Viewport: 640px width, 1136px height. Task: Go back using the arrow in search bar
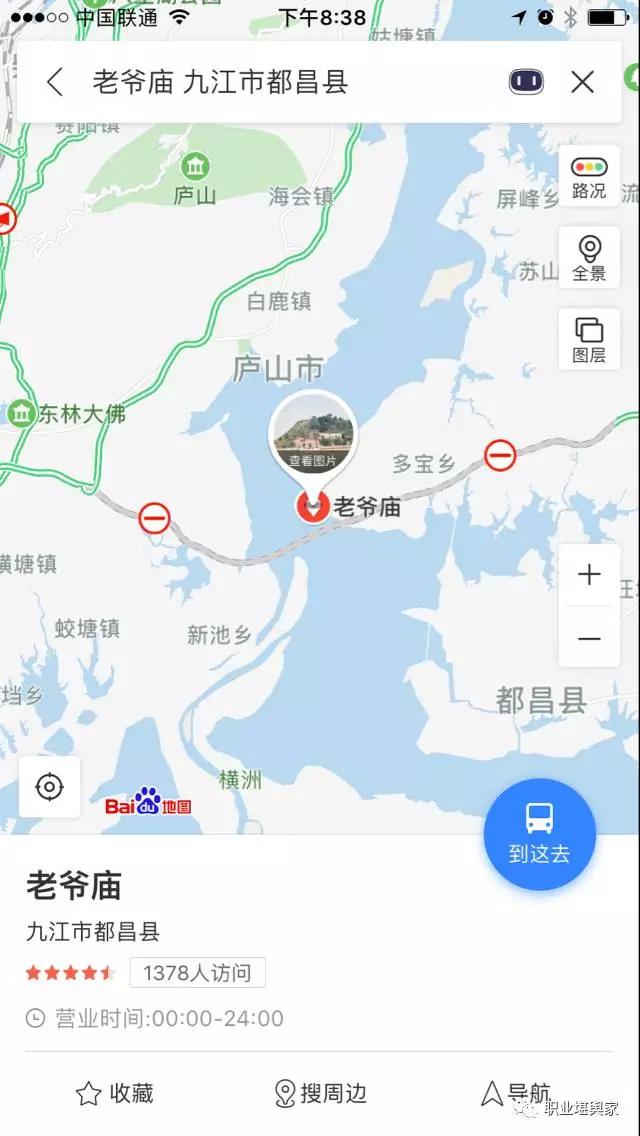[56, 82]
